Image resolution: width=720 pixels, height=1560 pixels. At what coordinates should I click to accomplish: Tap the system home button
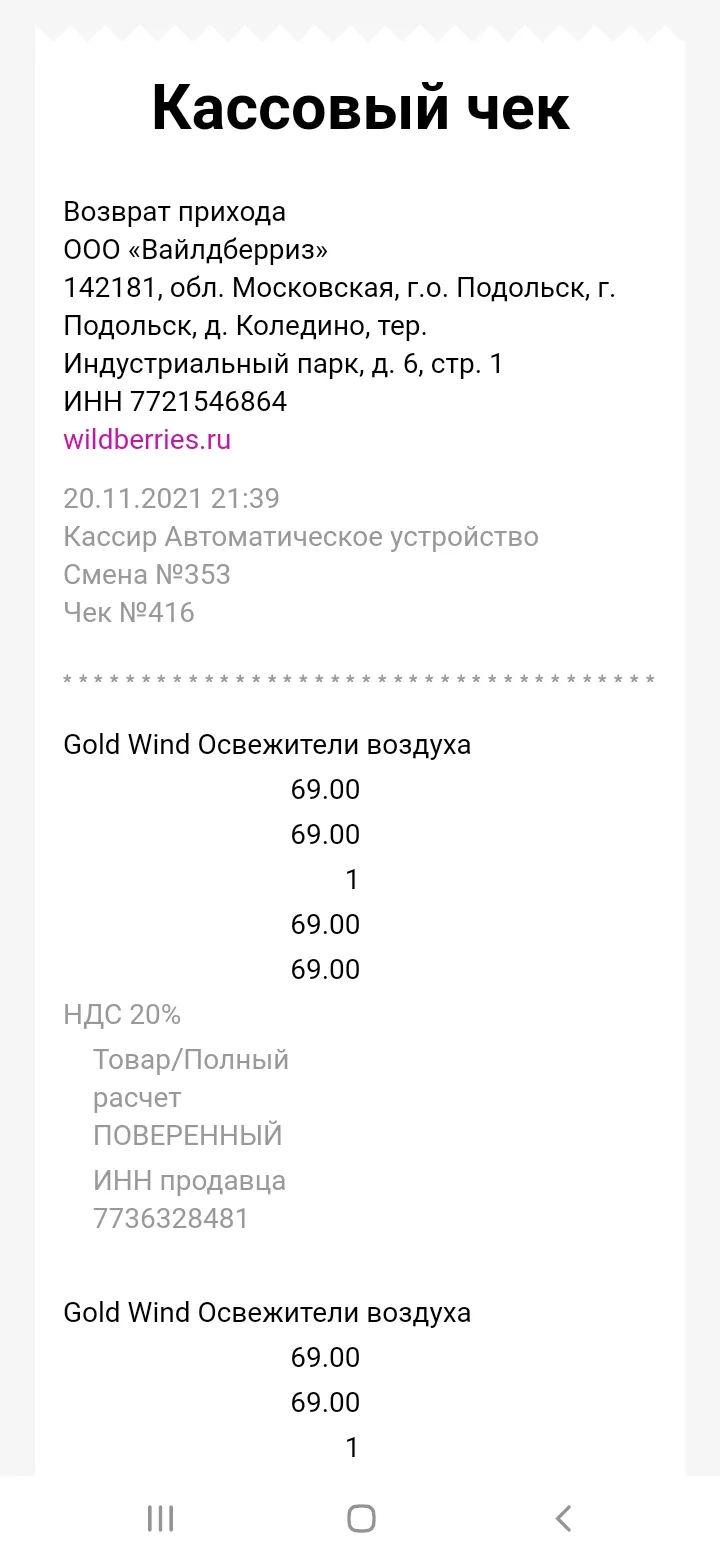tap(361, 1518)
